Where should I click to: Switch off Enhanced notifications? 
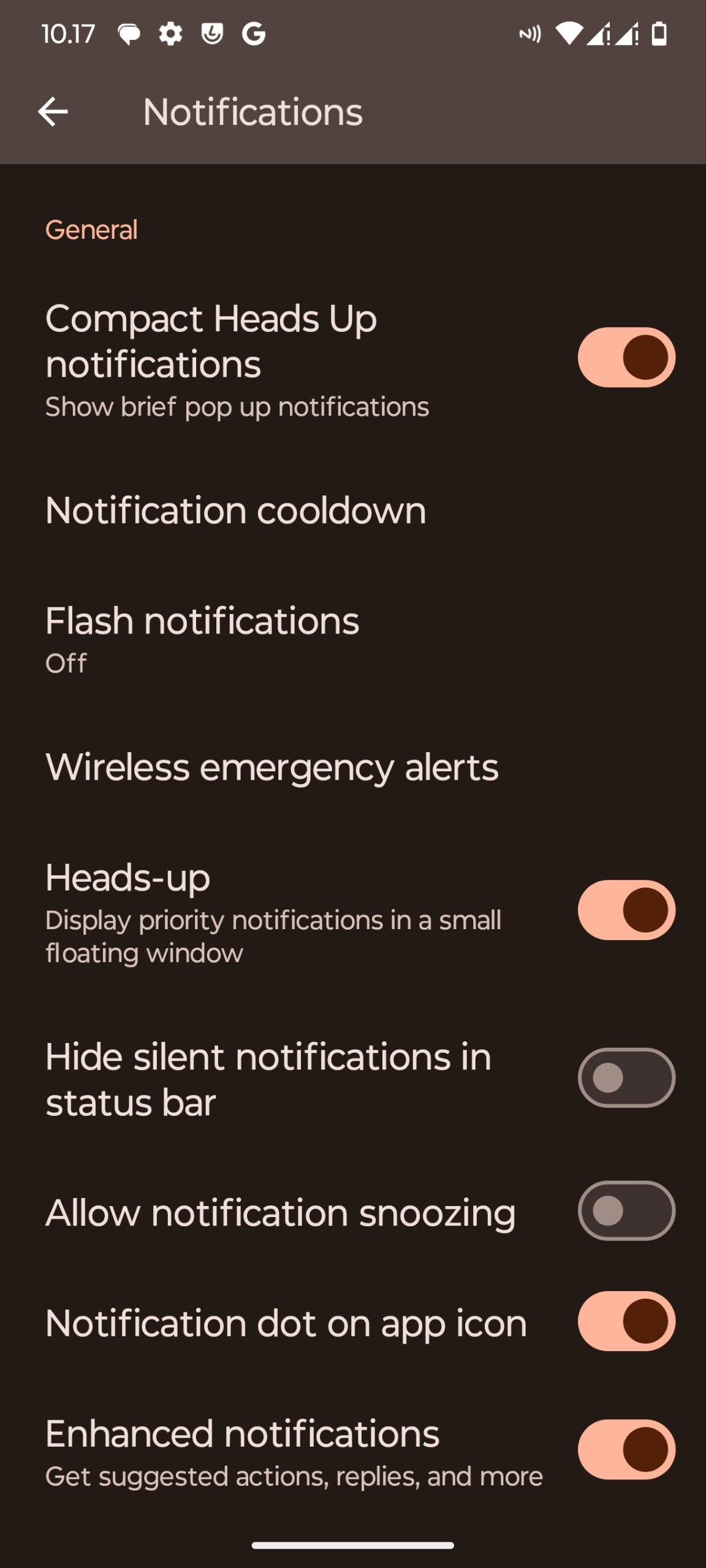626,1449
